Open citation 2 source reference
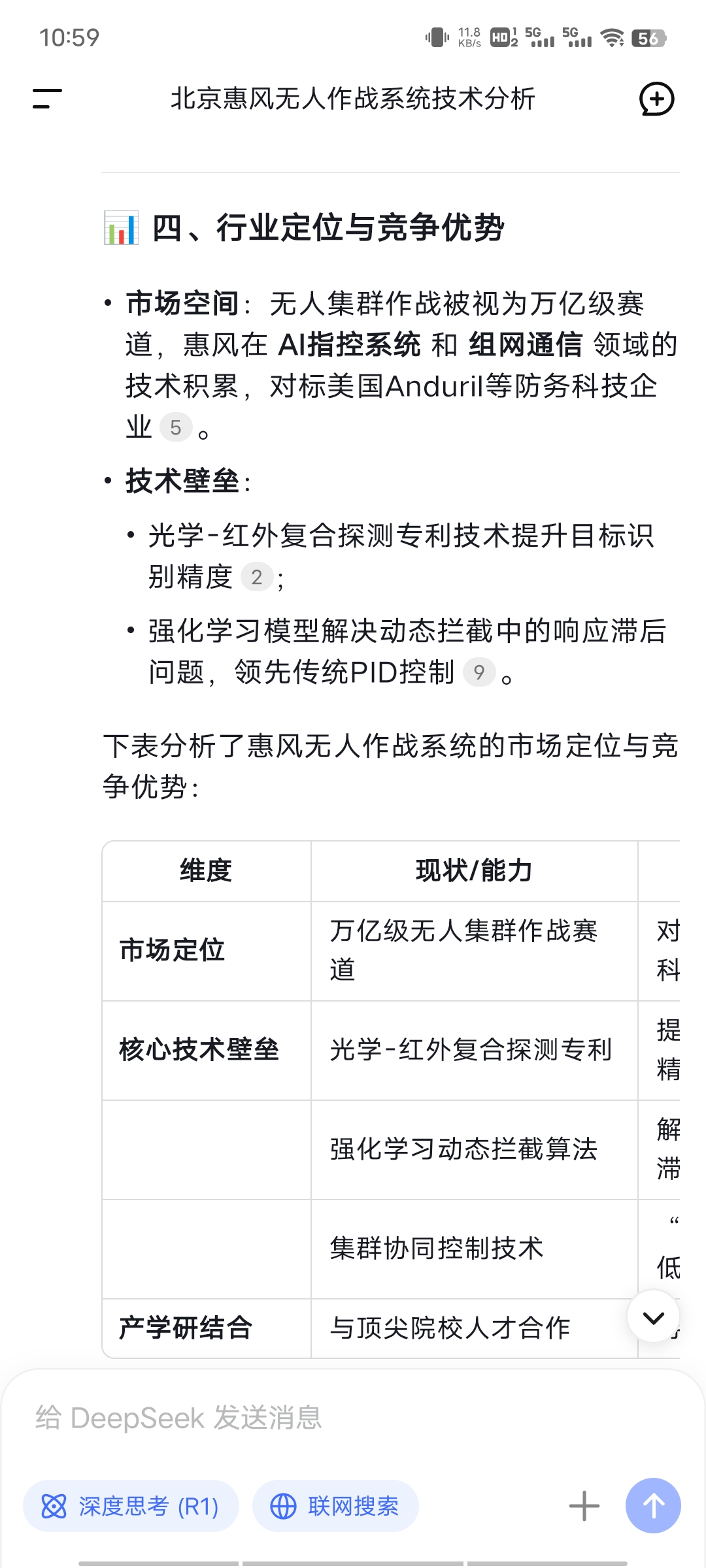Image resolution: width=706 pixels, height=1568 pixels. click(257, 578)
